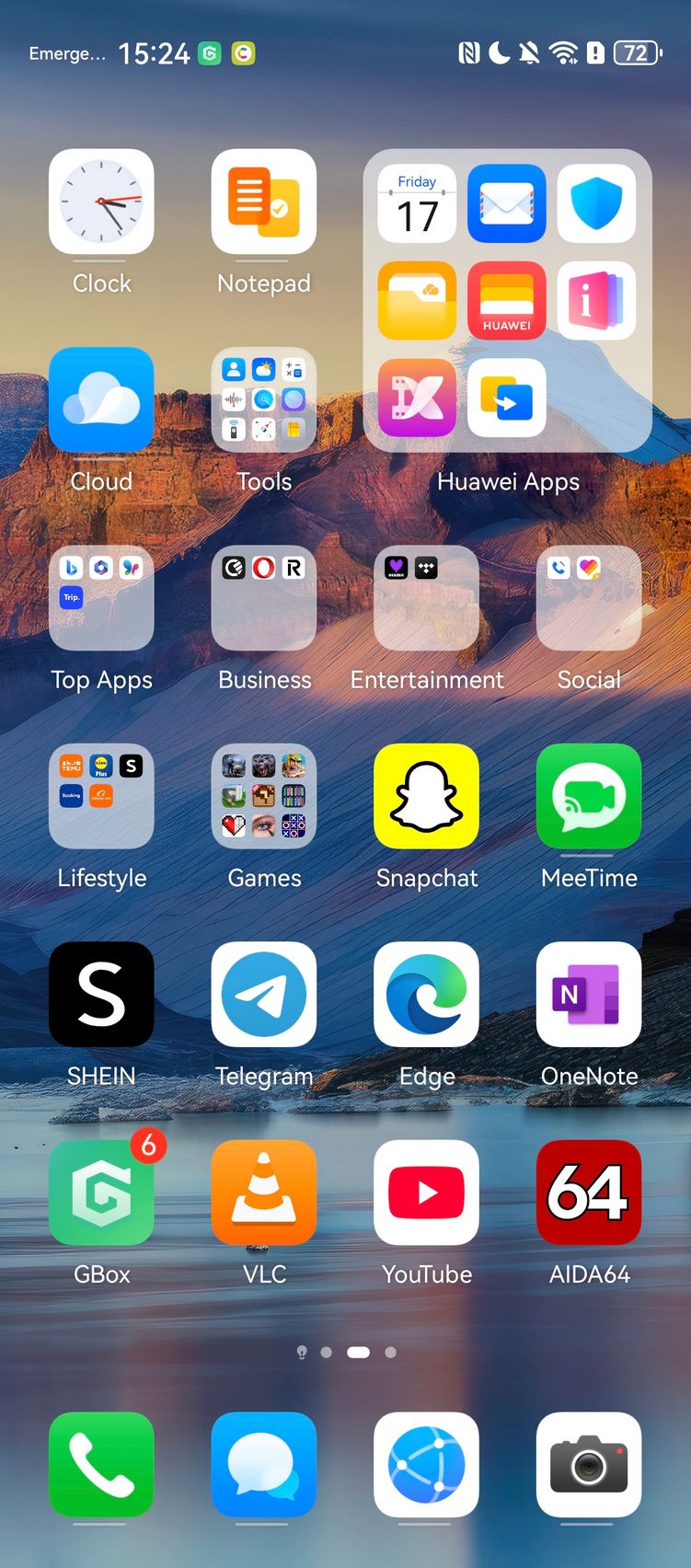This screenshot has width=691, height=1568.
Task: Open the Games folder
Action: [x=264, y=796]
